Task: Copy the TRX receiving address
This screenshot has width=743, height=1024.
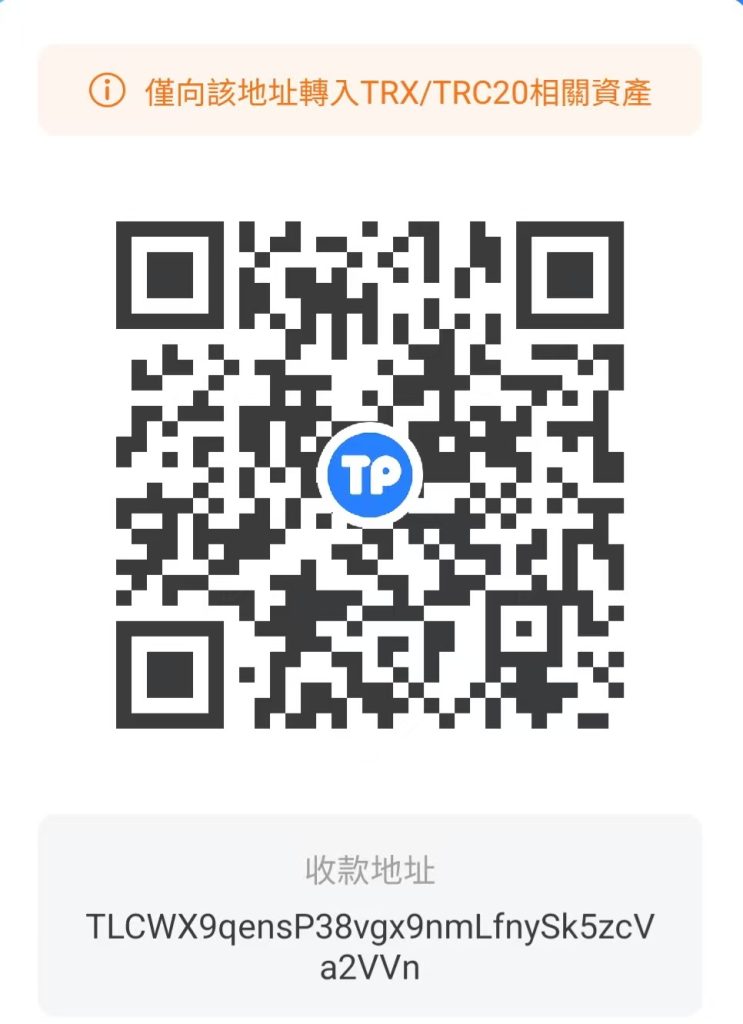Action: 370,947
